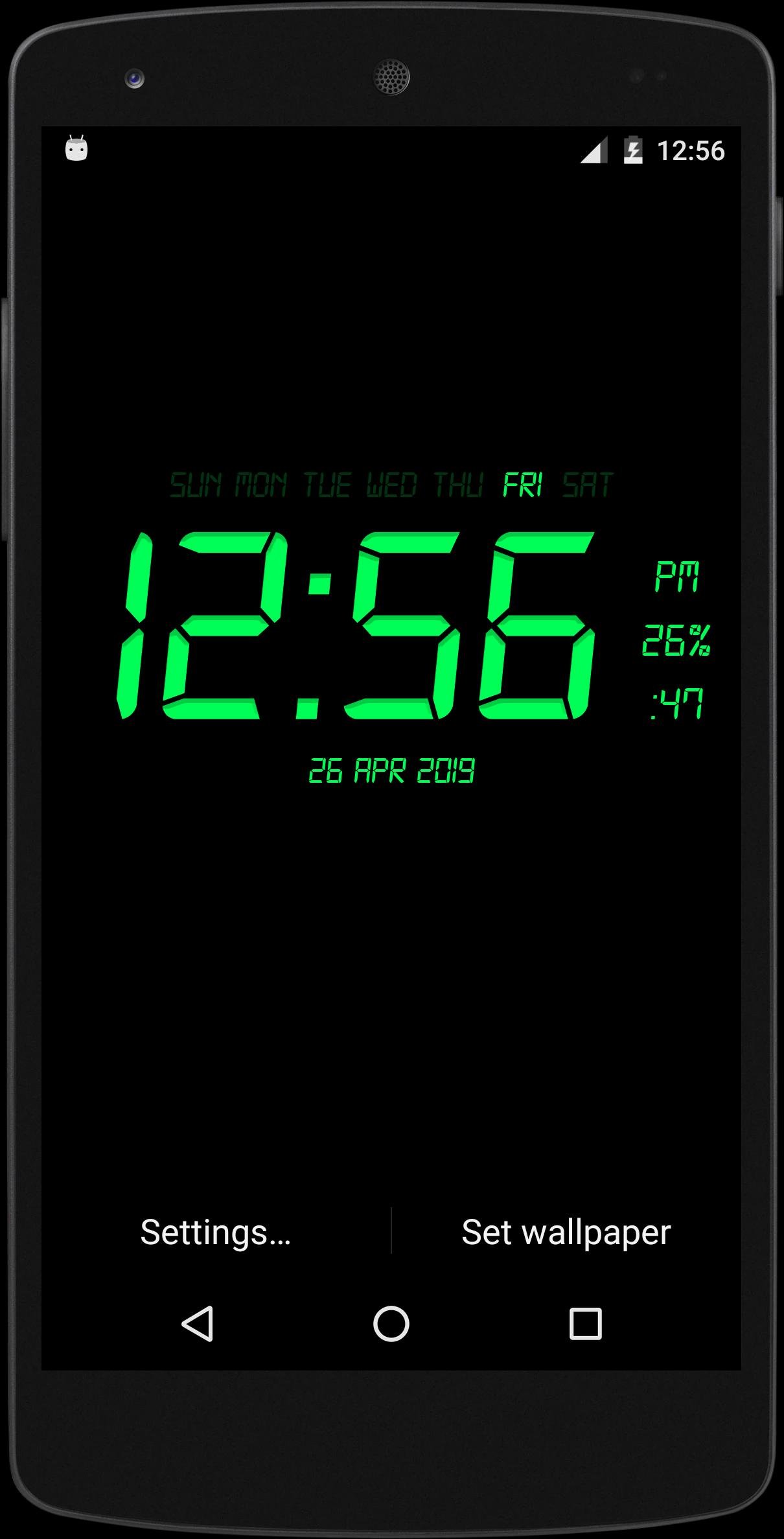Tap Set wallpaper to apply clock
Screen dimensions: 784x1539
566,1232
